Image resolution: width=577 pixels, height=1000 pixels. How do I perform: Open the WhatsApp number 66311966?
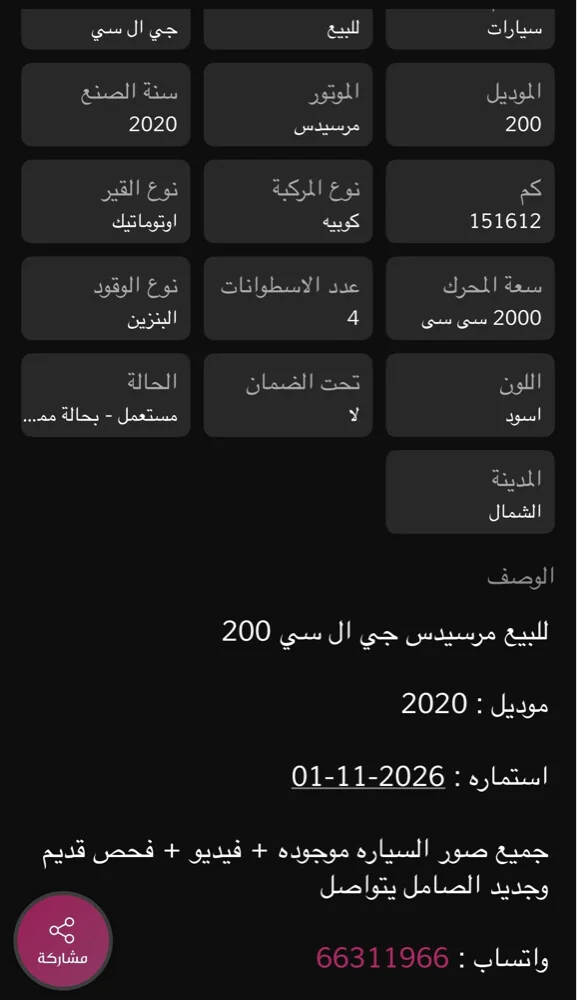pos(383,958)
